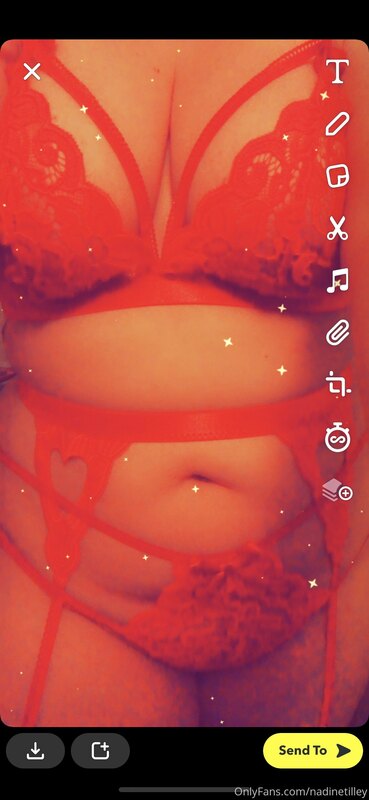Tap the layers plus icon

pyautogui.click(x=338, y=492)
